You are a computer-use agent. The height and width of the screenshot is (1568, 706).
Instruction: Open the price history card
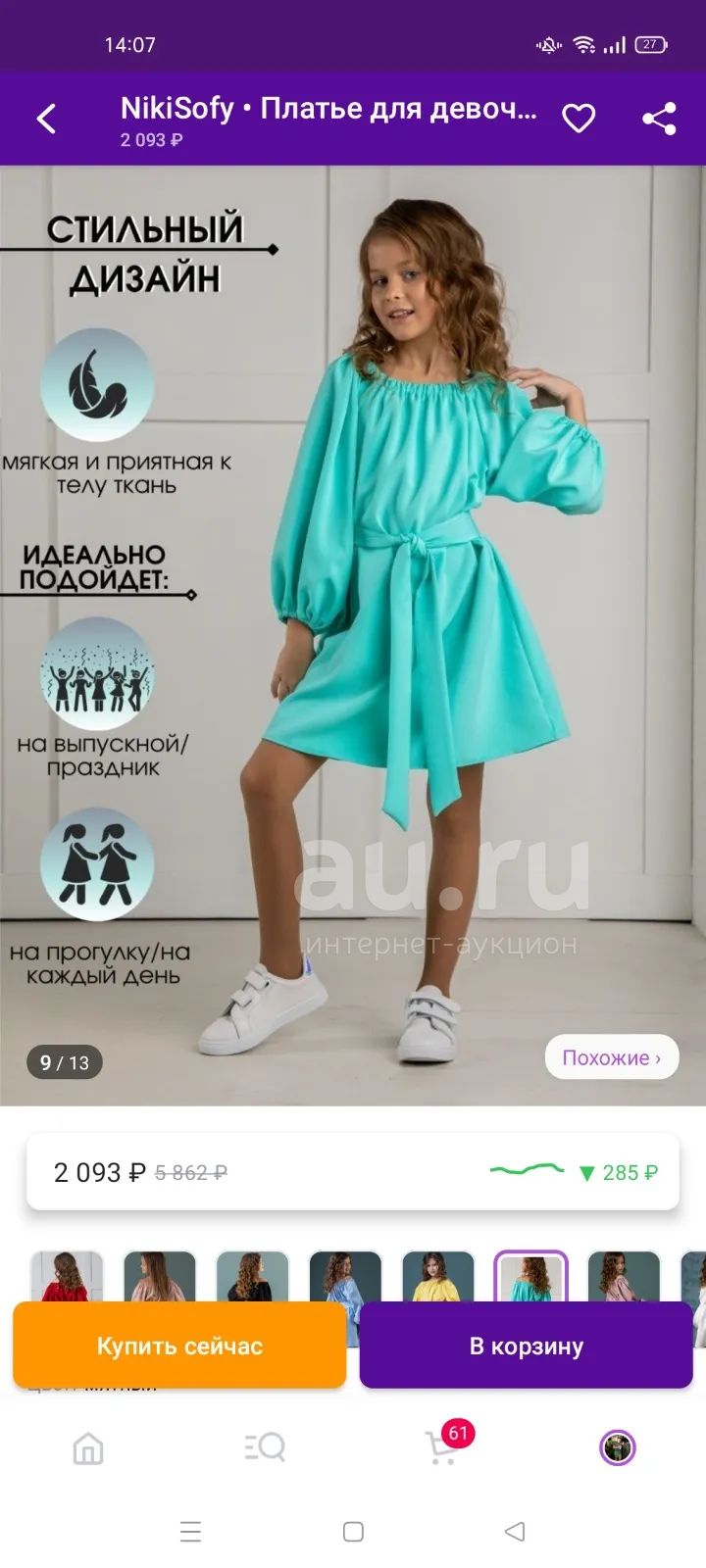coord(353,1172)
